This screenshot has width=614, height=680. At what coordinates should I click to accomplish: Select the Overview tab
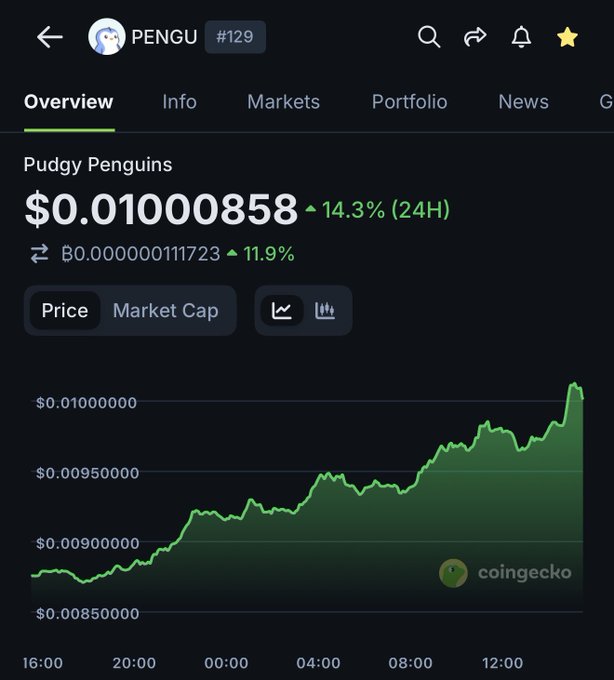pos(68,102)
